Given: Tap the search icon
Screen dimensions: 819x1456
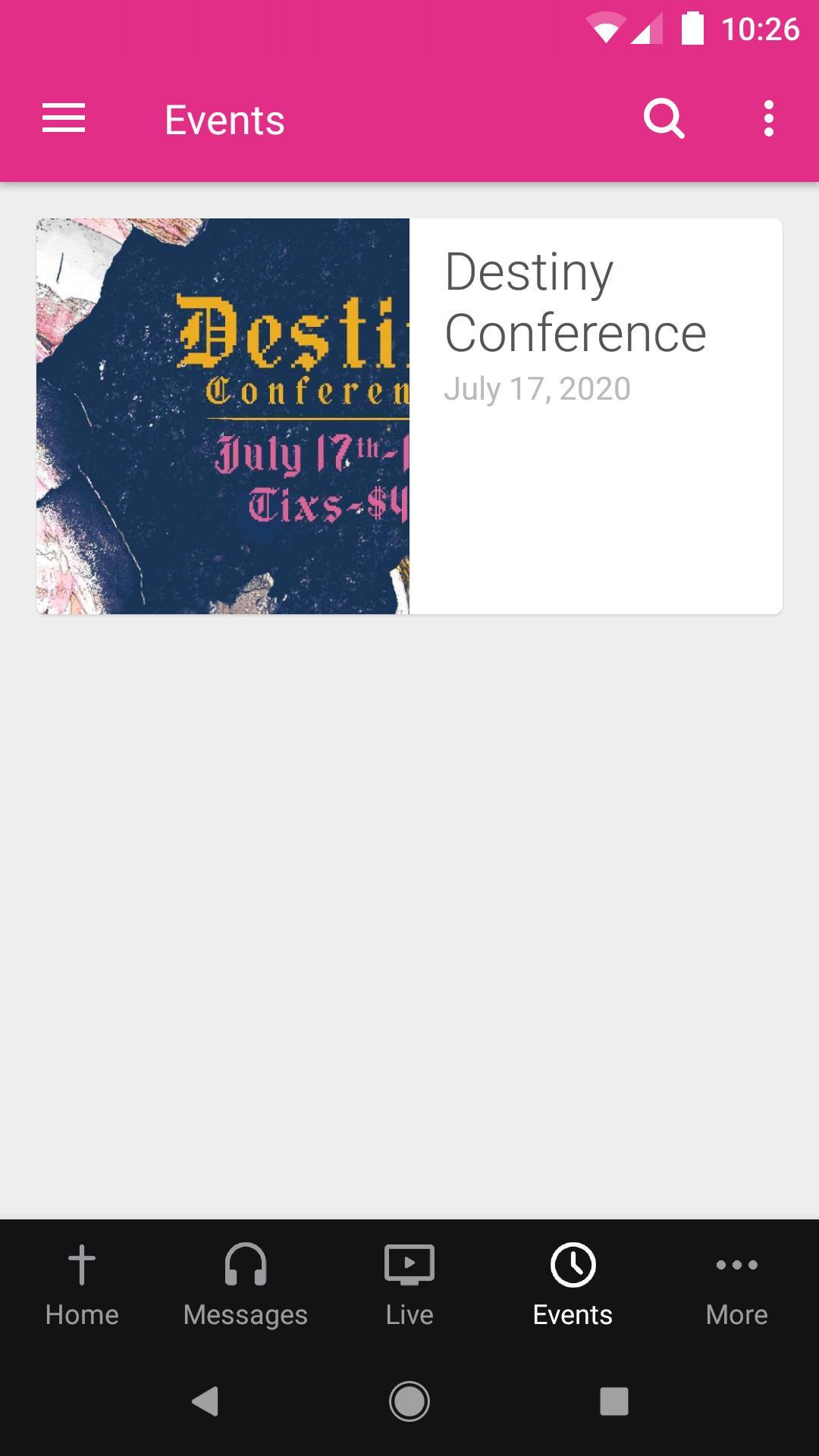Looking at the screenshot, I should 664,119.
